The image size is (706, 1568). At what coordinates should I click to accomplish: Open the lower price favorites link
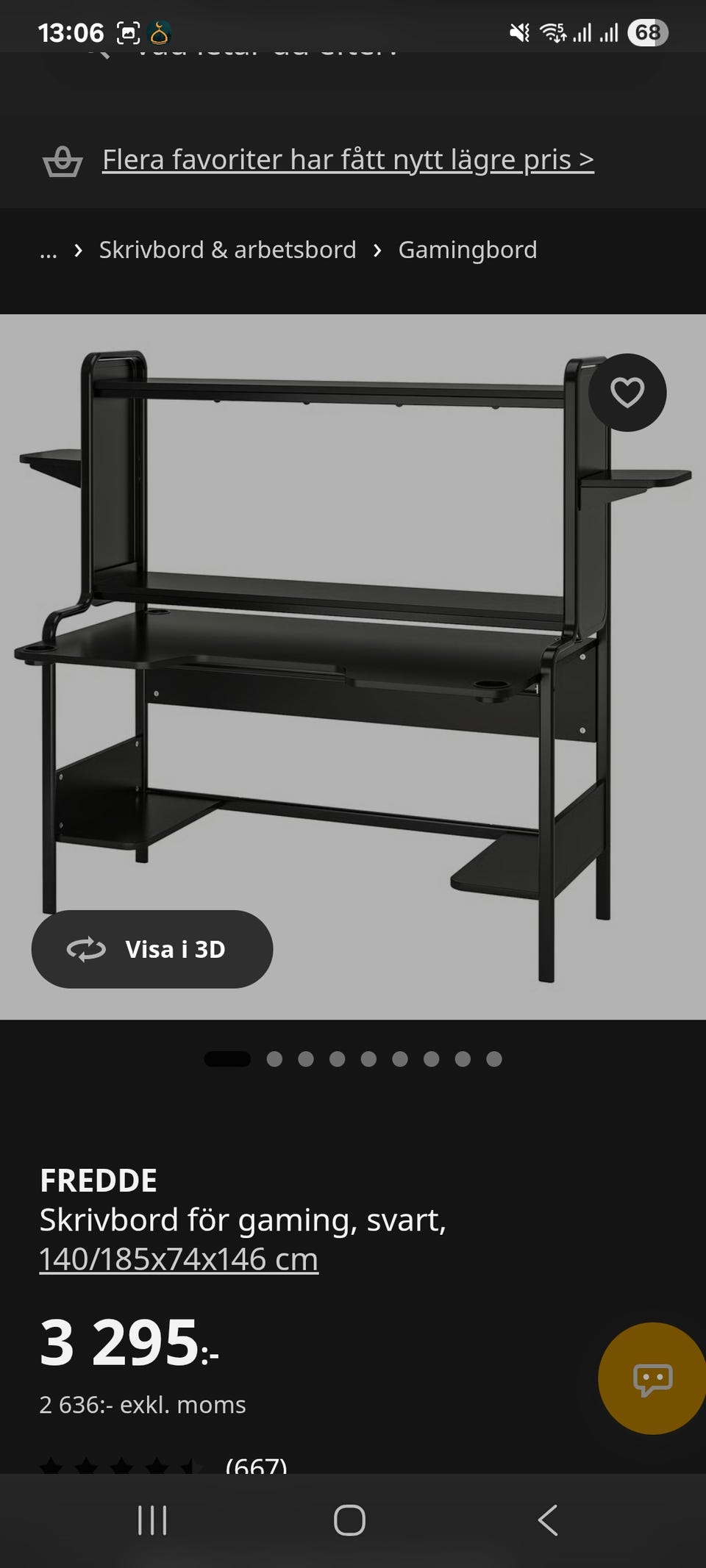pyautogui.click(x=348, y=160)
